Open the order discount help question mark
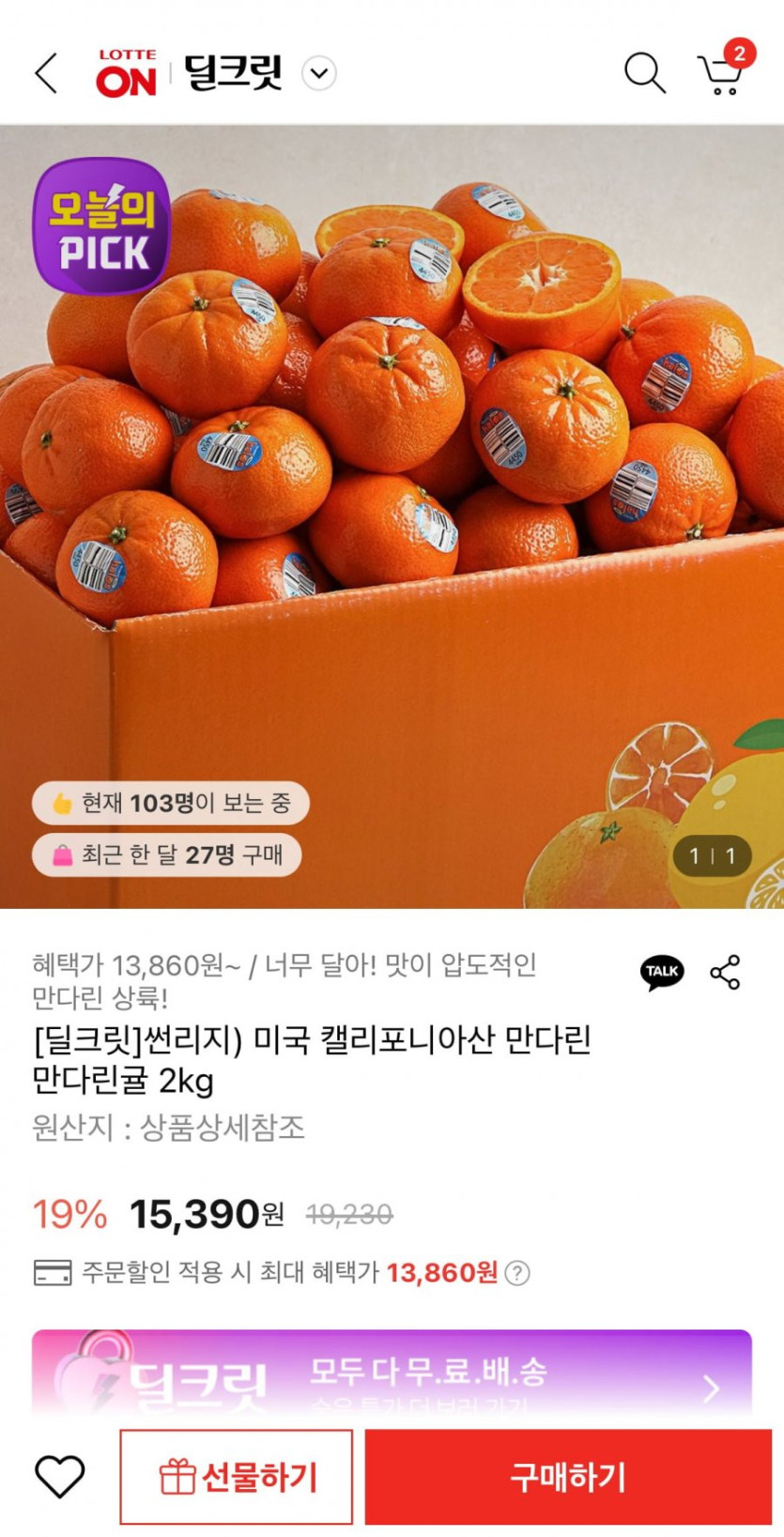Viewport: 784px width, 1537px height. [x=517, y=1273]
